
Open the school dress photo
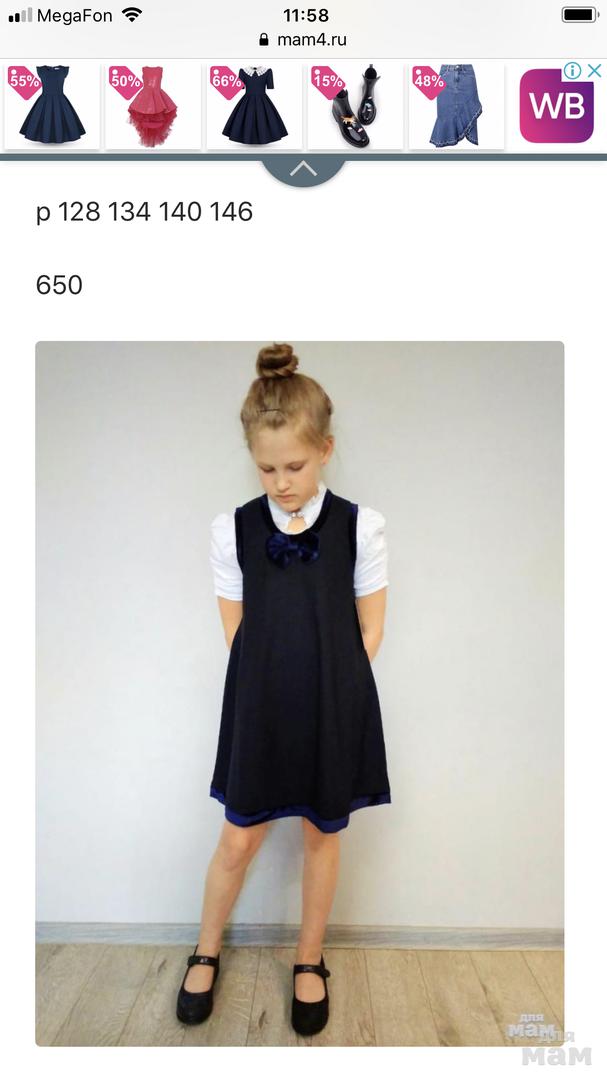pos(300,693)
